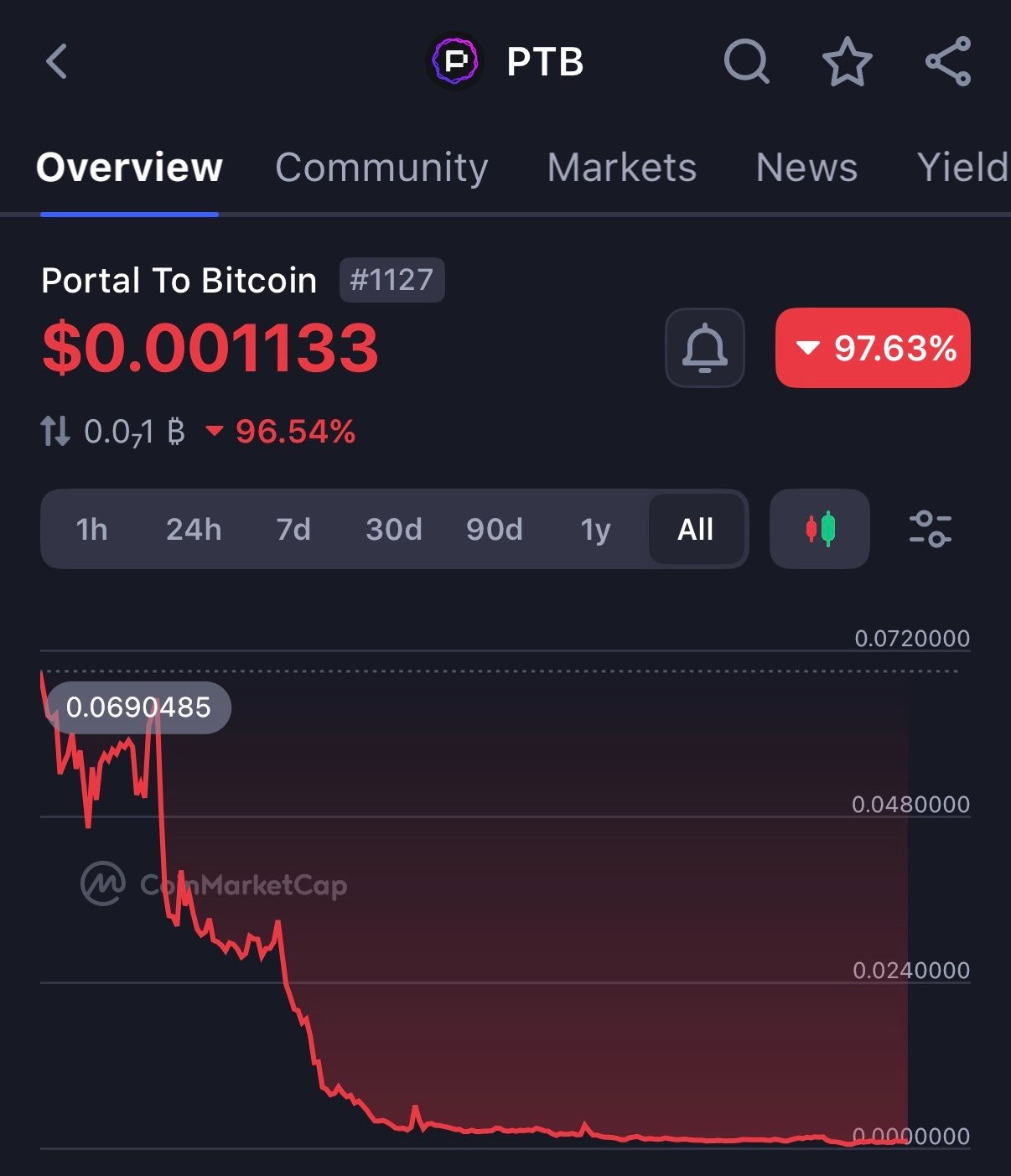Switch chart to 30d range
This screenshot has width=1011, height=1176.
(394, 530)
